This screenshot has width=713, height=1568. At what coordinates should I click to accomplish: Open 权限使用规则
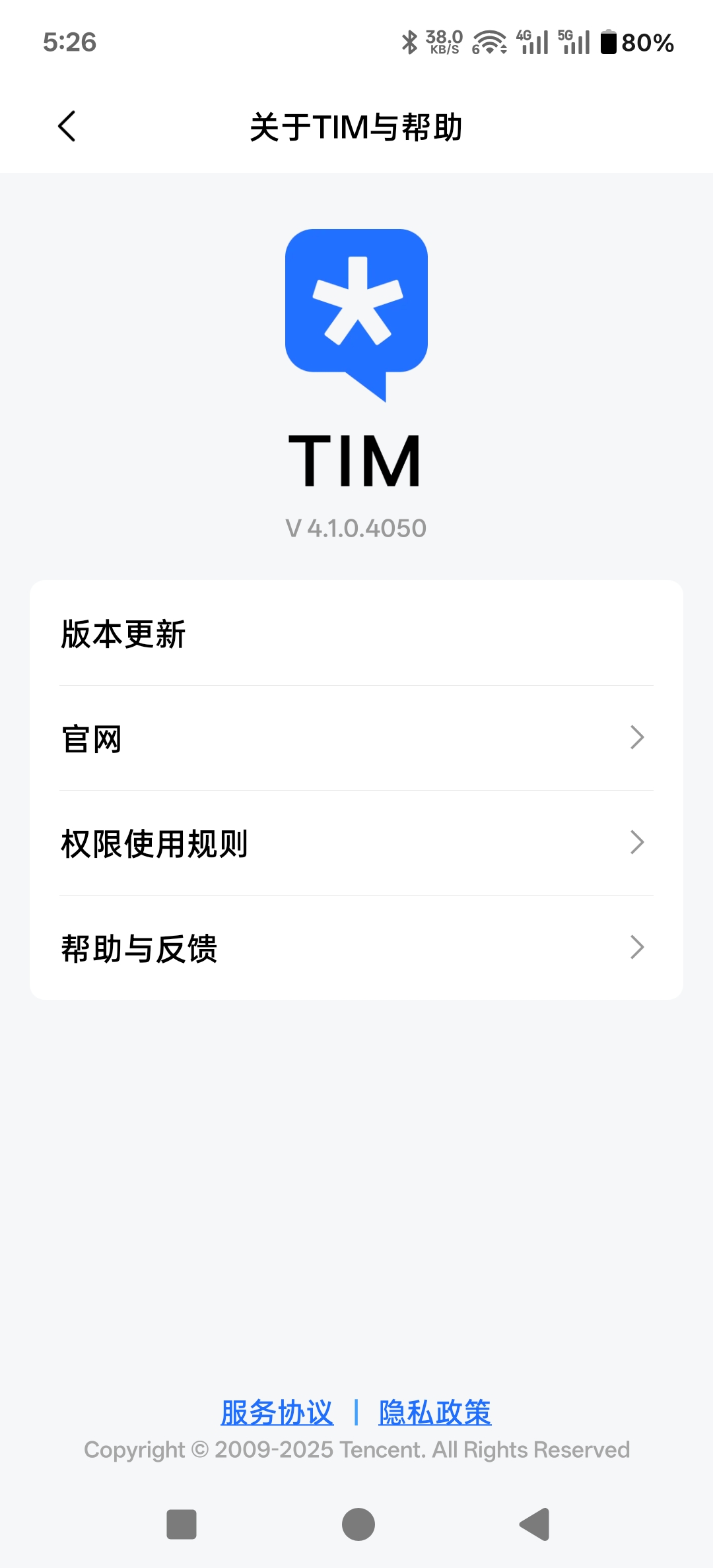coord(356,843)
